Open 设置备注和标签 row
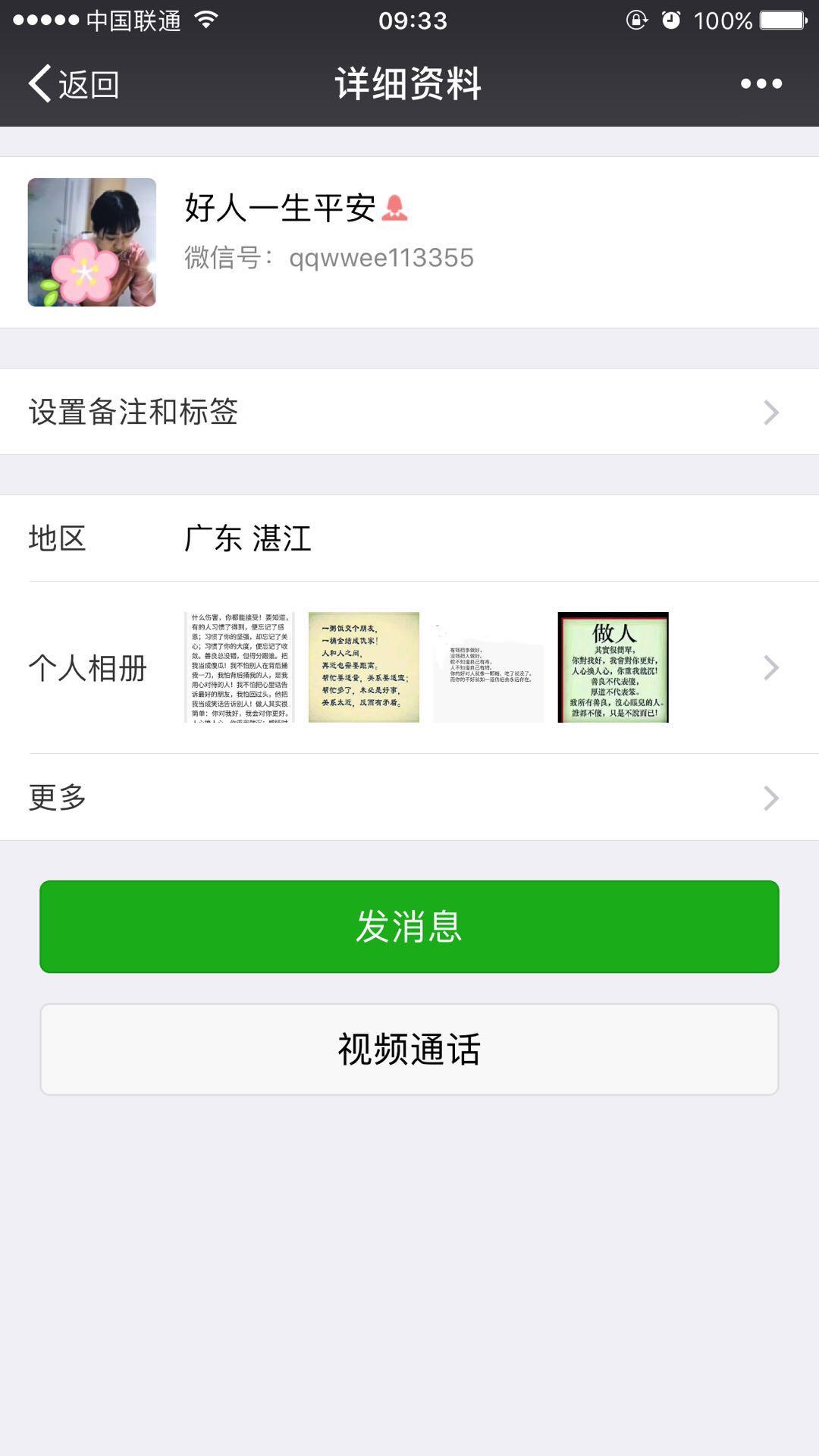Viewport: 819px width, 1456px height. coord(409,412)
